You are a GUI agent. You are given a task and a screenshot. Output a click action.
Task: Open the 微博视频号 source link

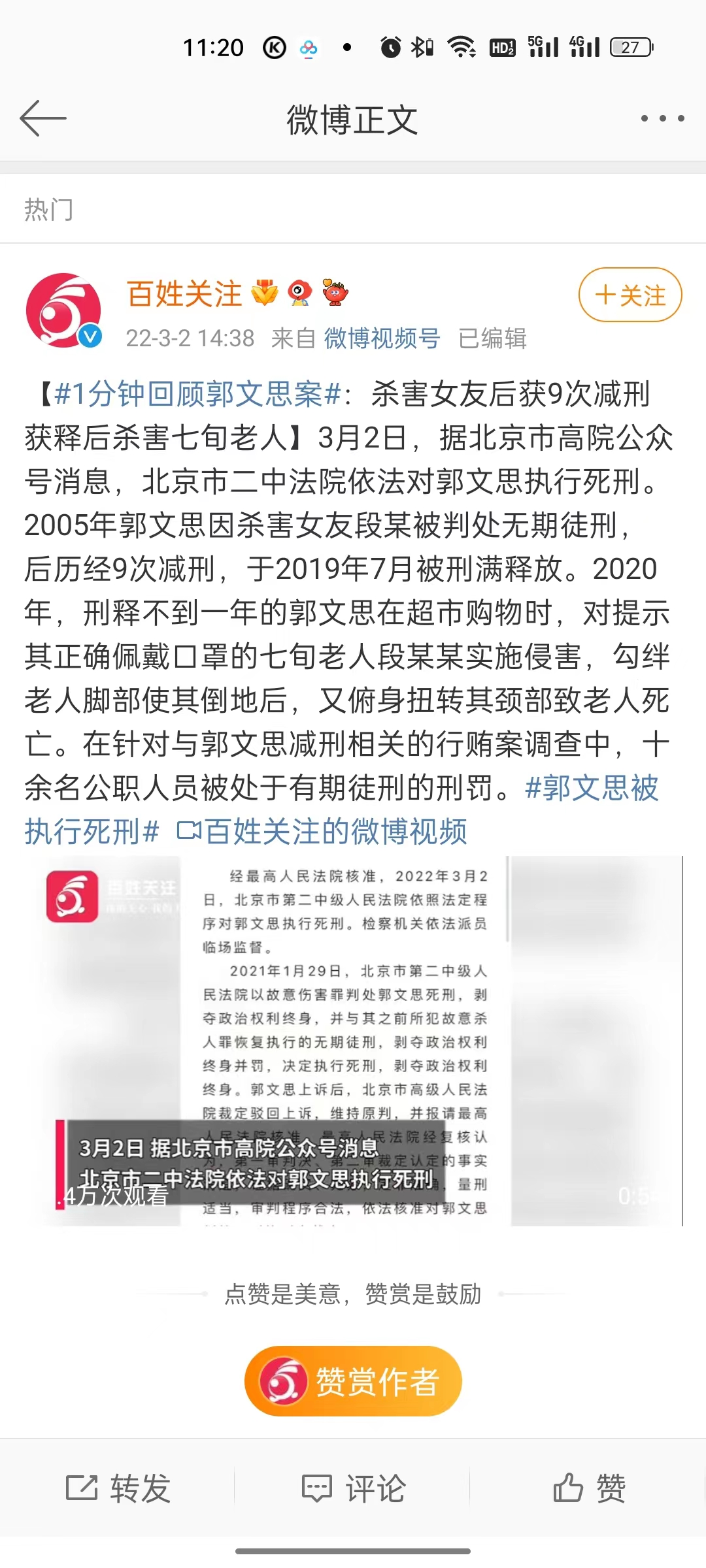click(382, 338)
